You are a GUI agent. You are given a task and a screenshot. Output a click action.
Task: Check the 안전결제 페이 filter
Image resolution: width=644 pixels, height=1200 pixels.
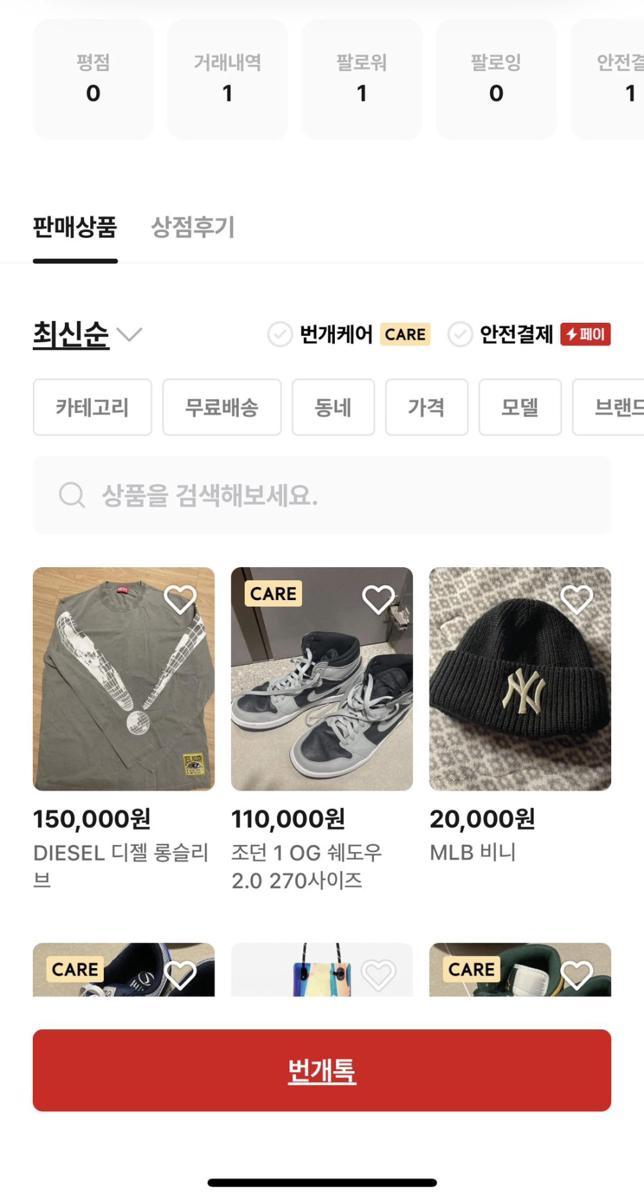529,334
